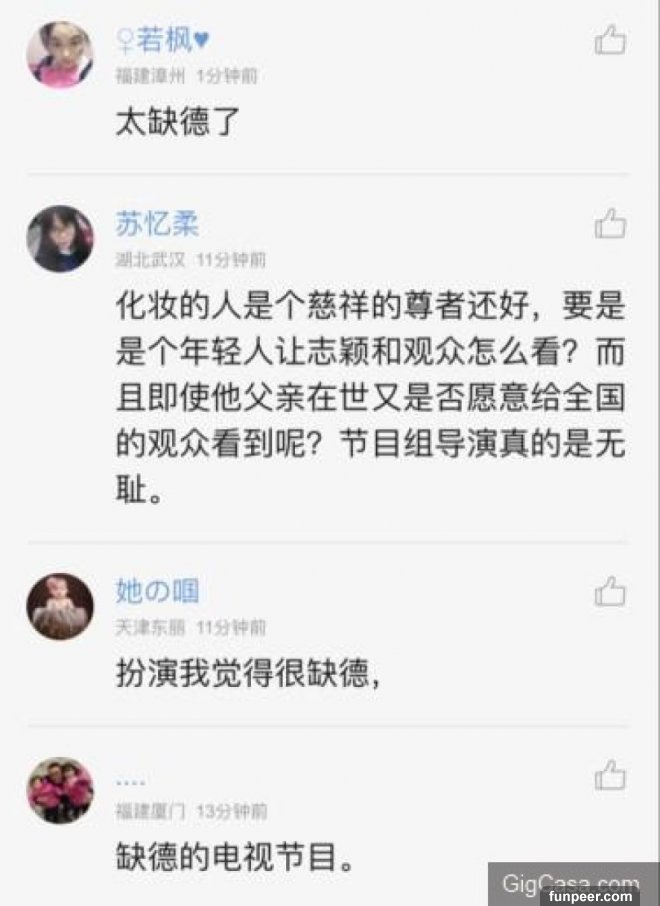Tap the username ♀若枫♥
660x906 pixels.
pos(163,40)
